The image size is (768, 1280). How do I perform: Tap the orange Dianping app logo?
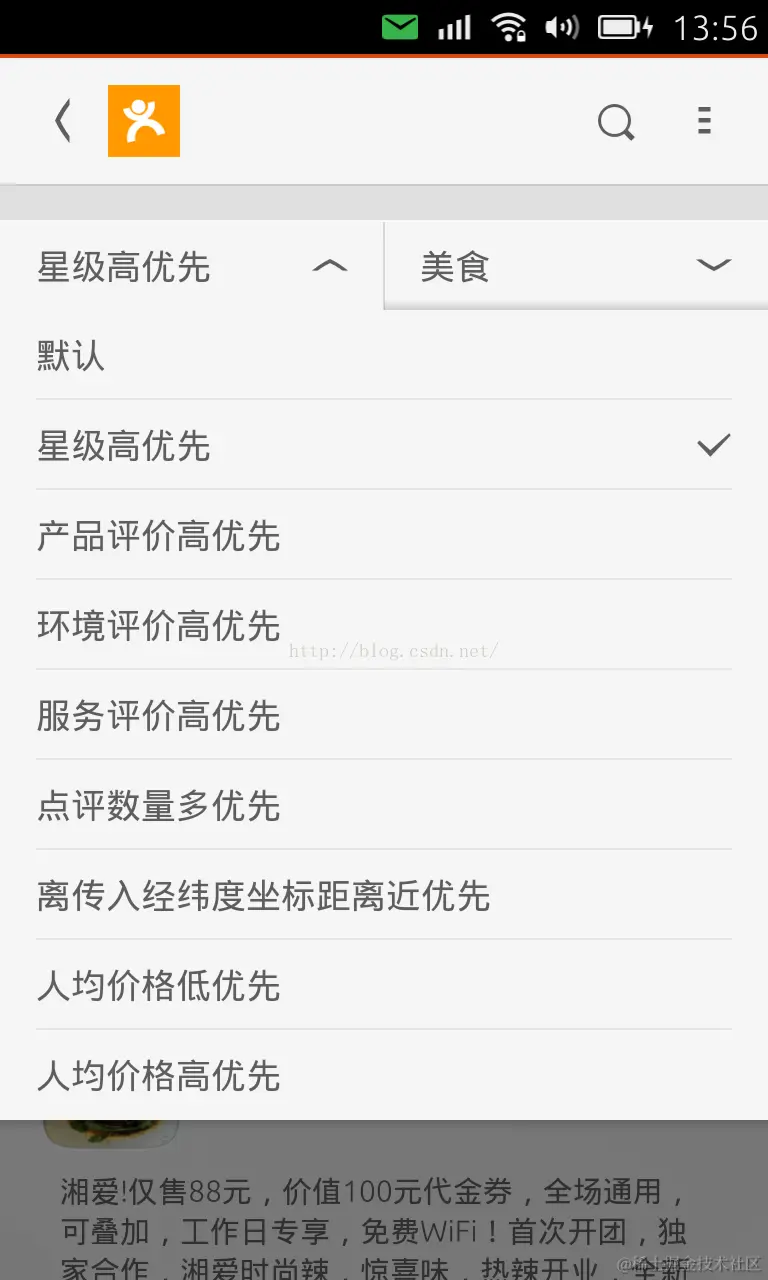[x=144, y=121]
